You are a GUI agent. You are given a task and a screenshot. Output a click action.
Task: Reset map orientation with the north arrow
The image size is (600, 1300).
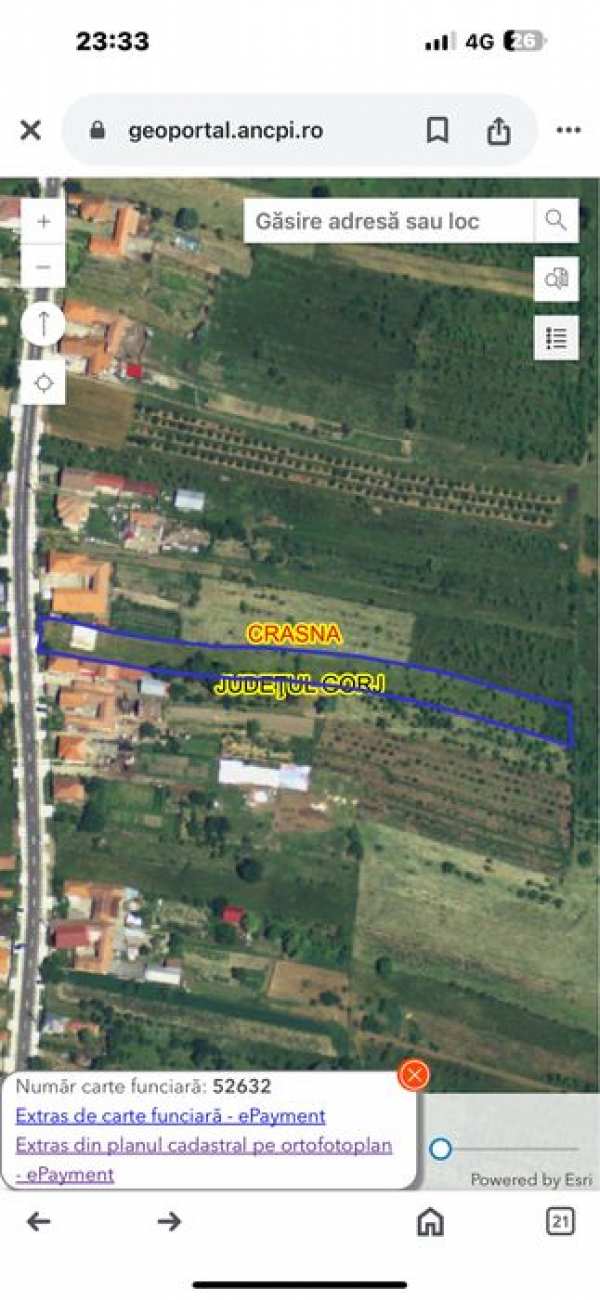coord(44,324)
